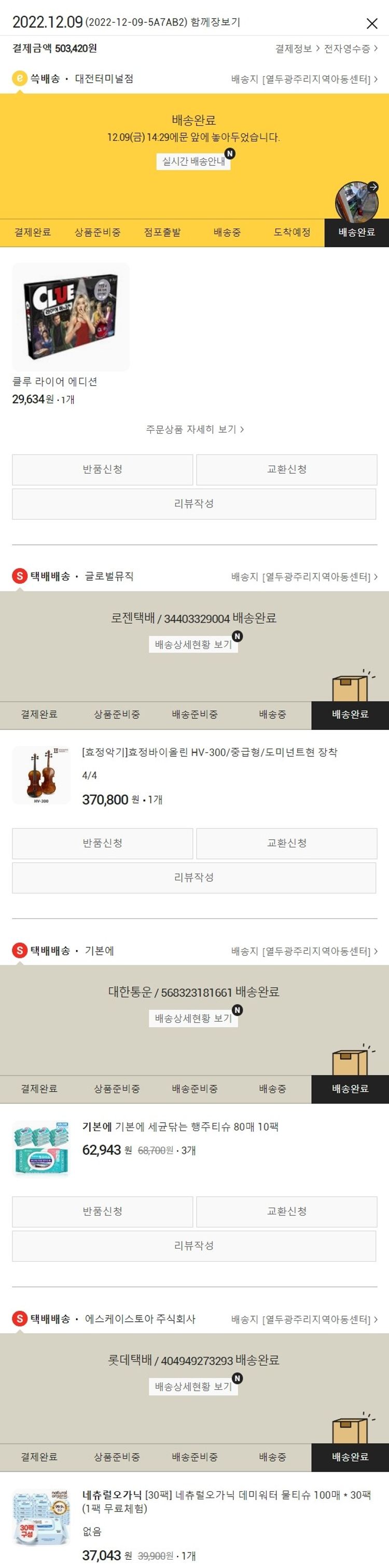Open the 네츄럴오가닉 물티슈 product
Screen dimensions: 389x1568
coord(226,1495)
